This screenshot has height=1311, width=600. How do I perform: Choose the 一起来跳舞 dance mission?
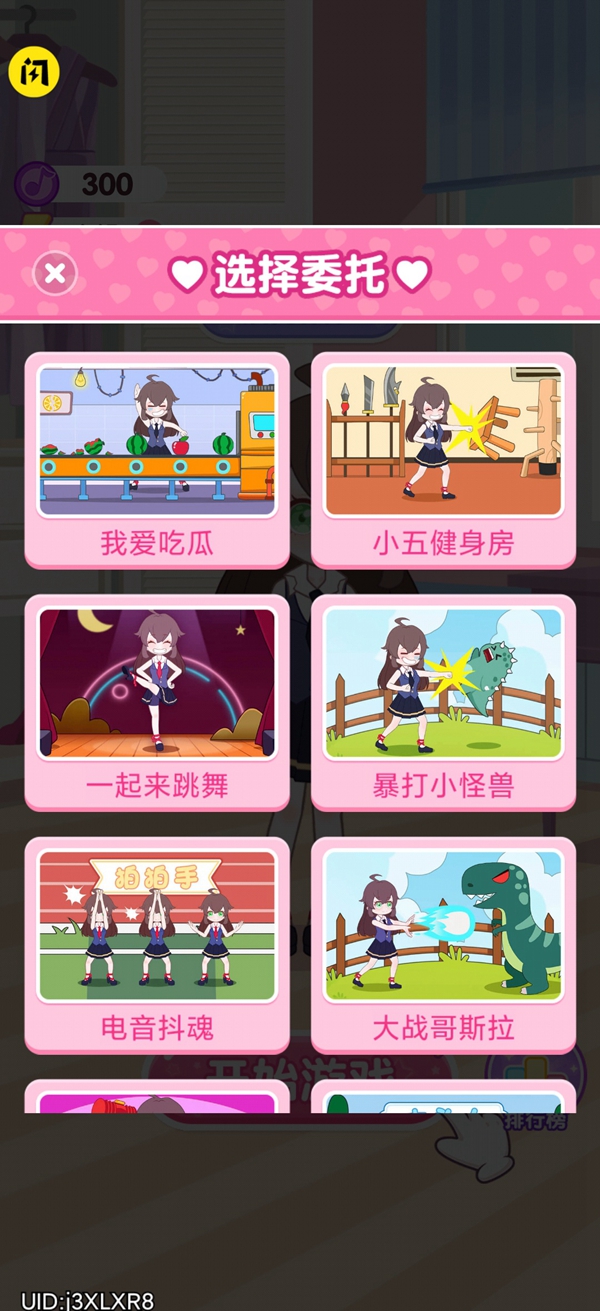tap(157, 702)
